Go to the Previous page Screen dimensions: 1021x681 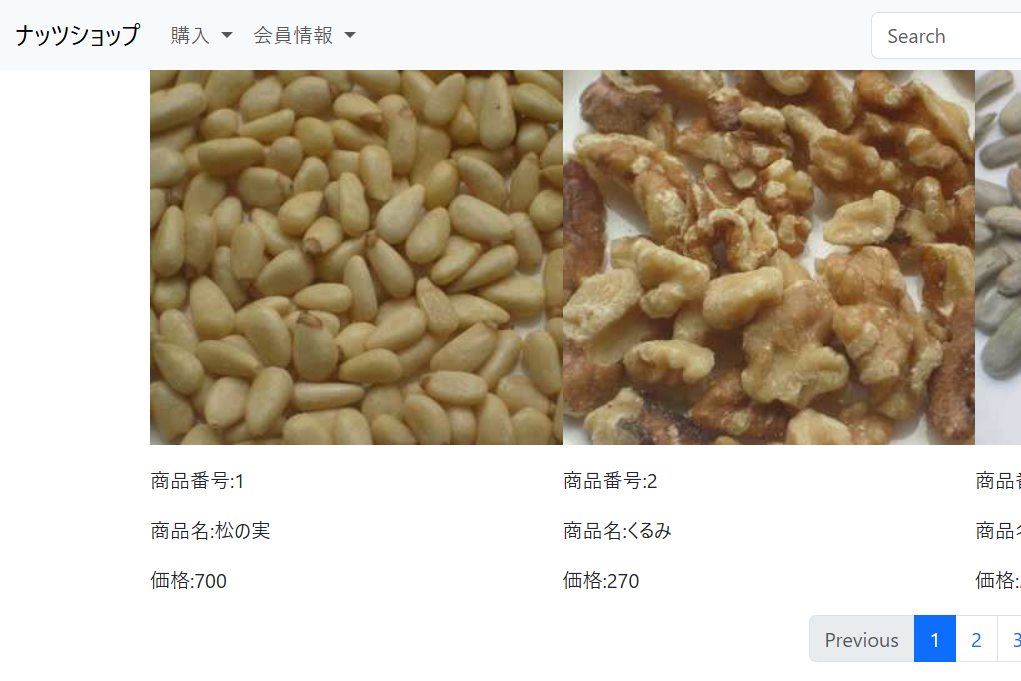pos(861,639)
